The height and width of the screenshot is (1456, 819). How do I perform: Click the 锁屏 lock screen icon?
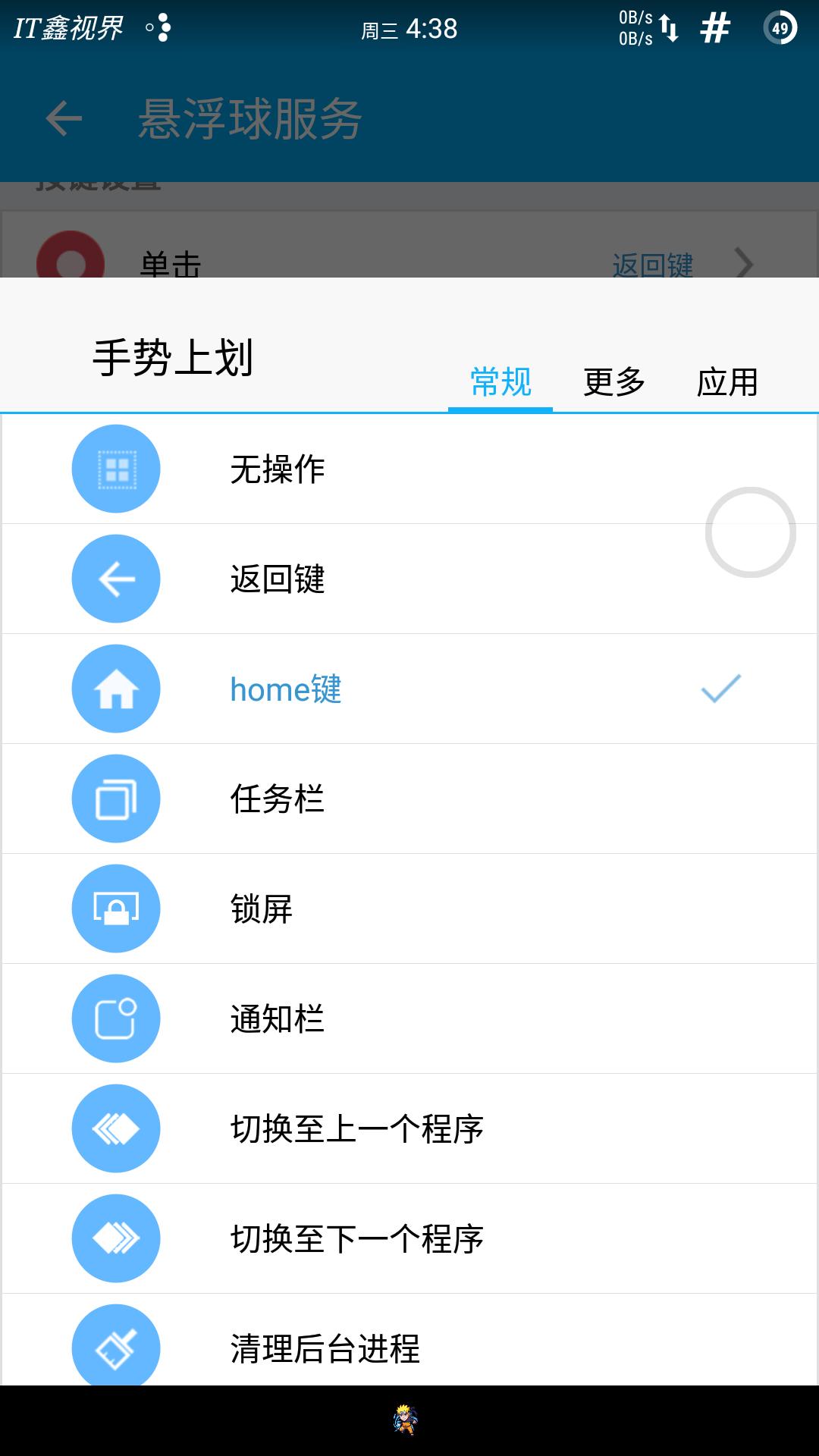115,908
